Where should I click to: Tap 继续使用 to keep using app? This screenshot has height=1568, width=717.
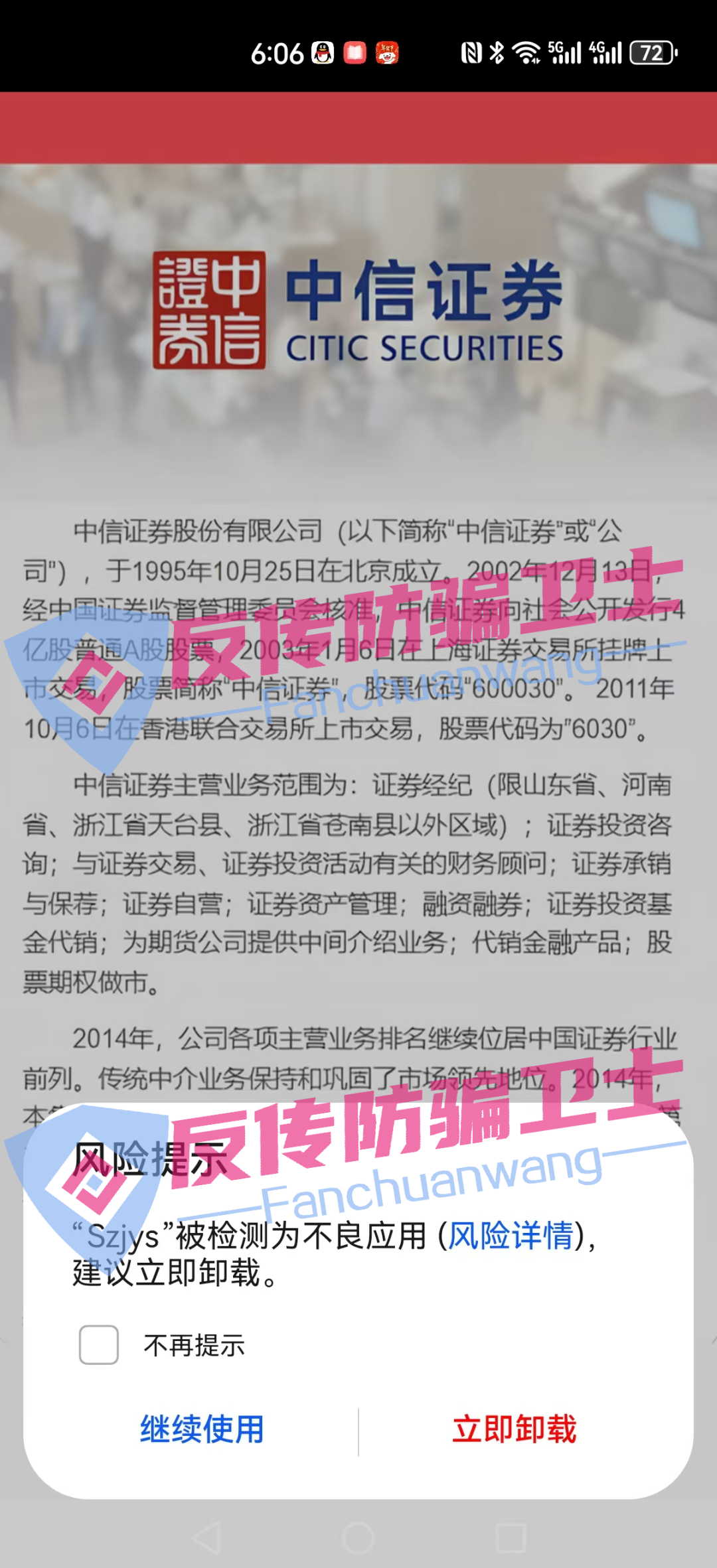(202, 1429)
